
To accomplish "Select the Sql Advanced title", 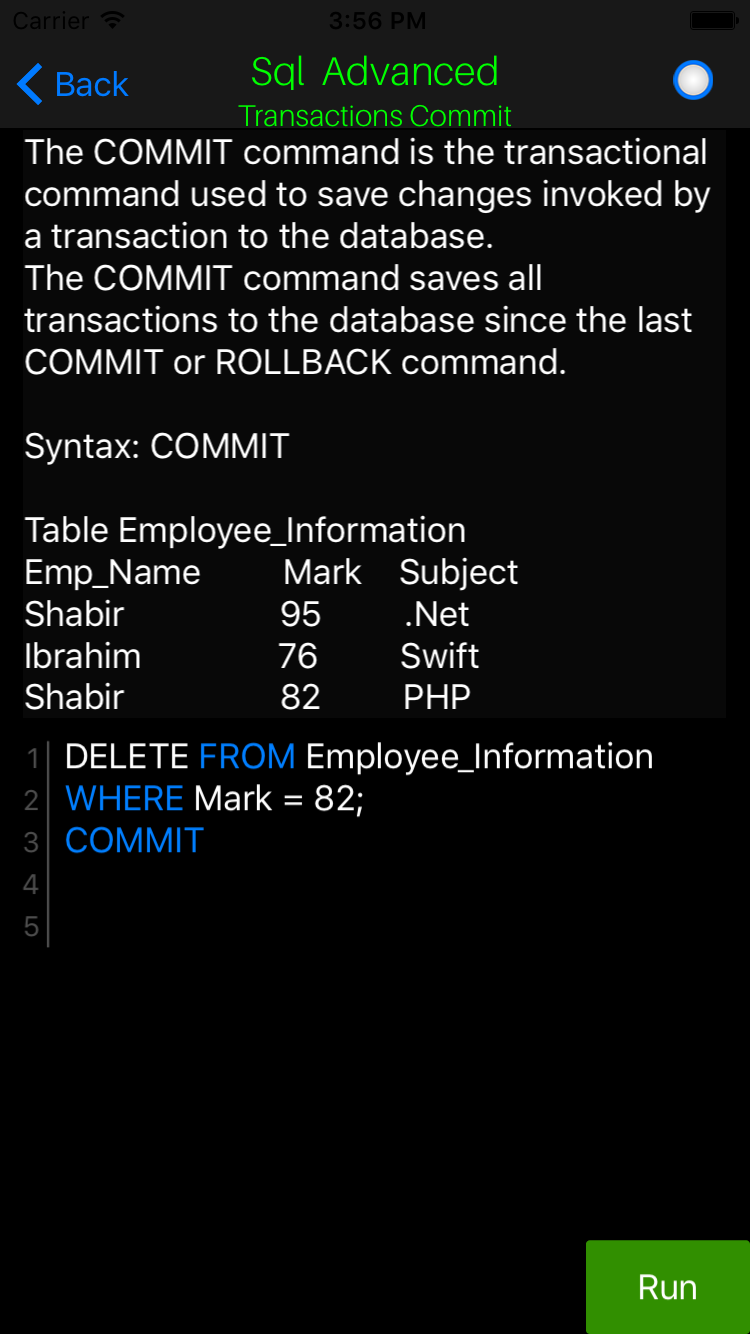I will point(374,71).
